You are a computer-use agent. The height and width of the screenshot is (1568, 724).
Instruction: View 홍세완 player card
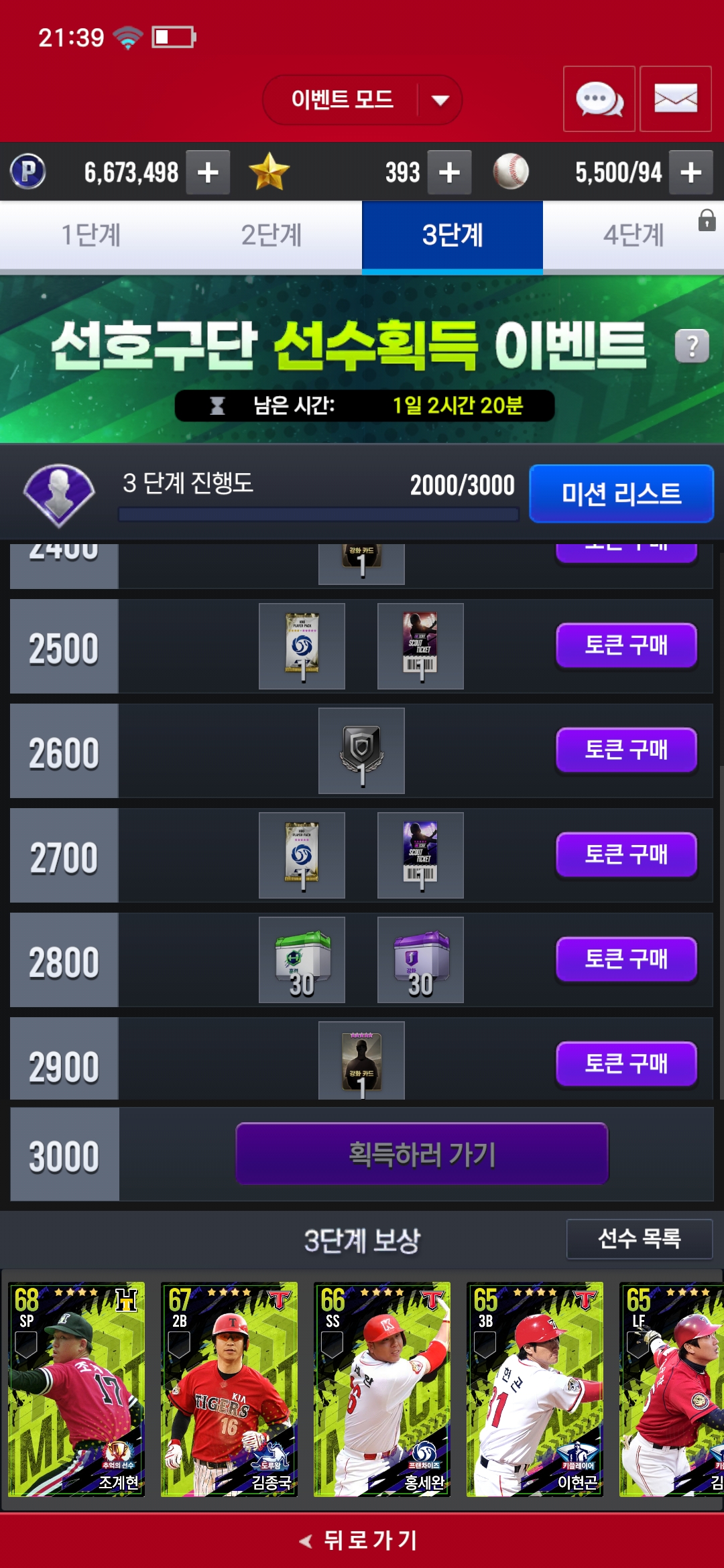pyautogui.click(x=382, y=1389)
